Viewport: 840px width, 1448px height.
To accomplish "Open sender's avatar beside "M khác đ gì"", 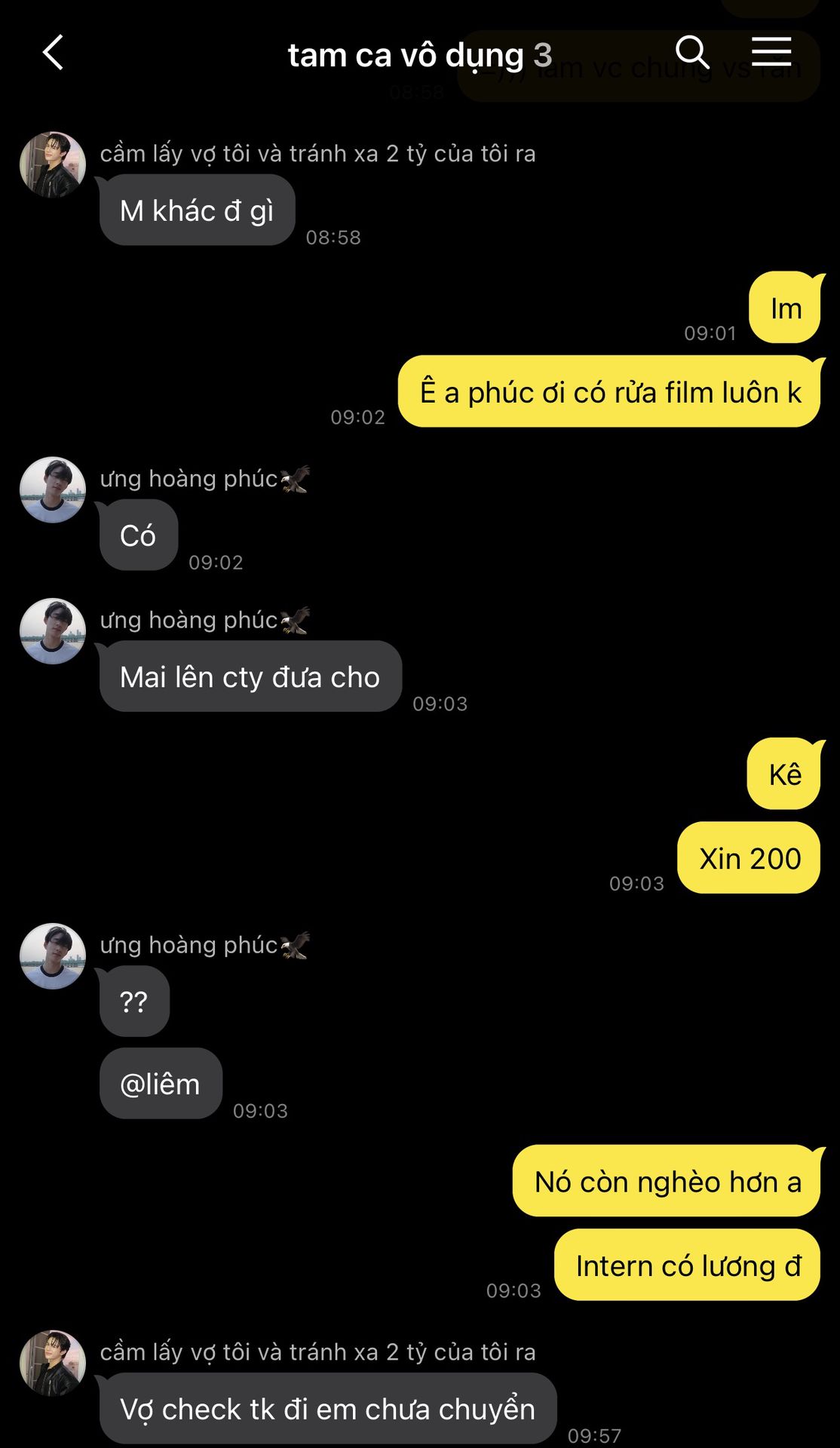I will tap(53, 165).
